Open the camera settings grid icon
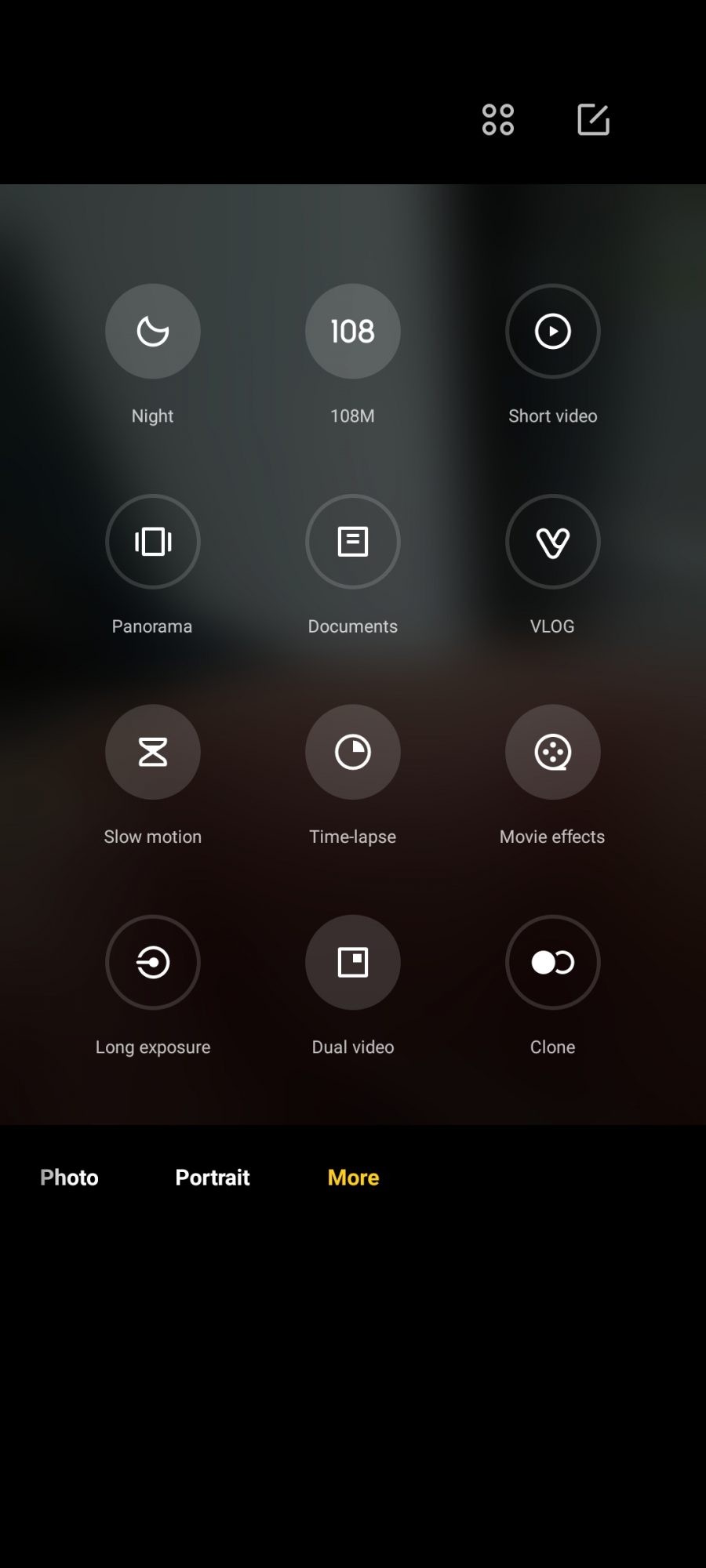This screenshot has width=706, height=1568. click(x=497, y=120)
